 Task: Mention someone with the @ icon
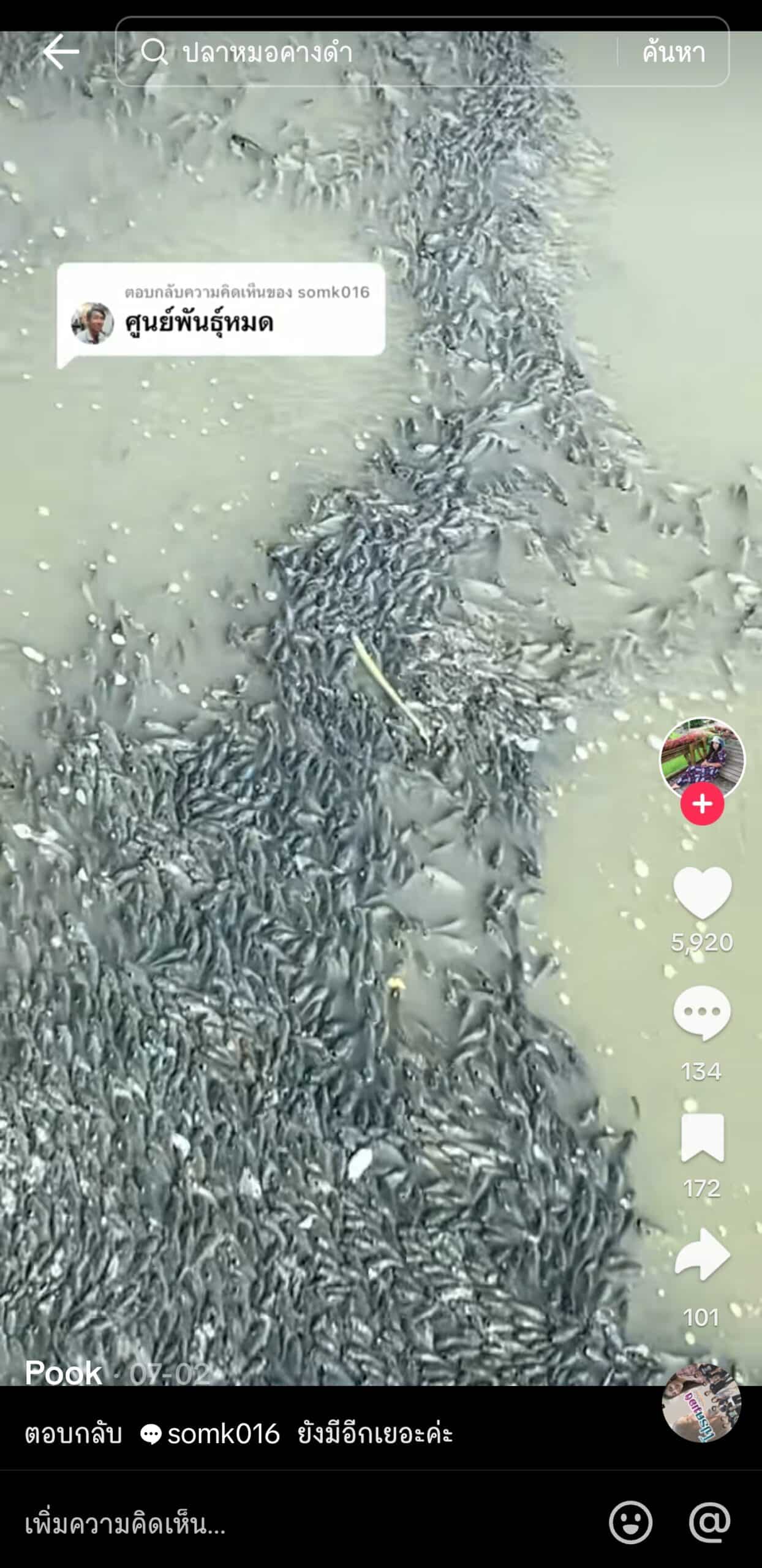pyautogui.click(x=709, y=1522)
